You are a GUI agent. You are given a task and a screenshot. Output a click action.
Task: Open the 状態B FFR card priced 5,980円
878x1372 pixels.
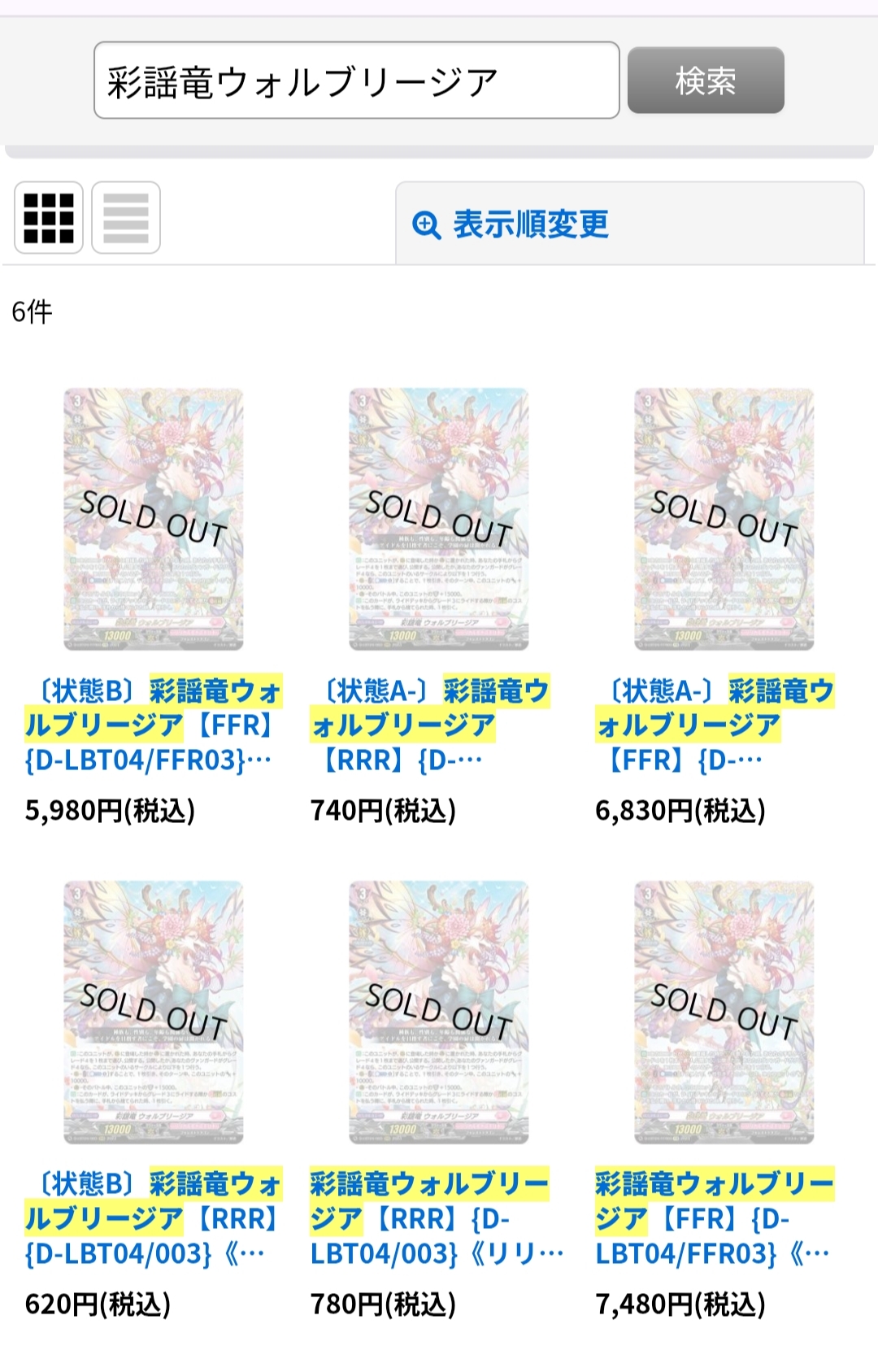(x=154, y=519)
